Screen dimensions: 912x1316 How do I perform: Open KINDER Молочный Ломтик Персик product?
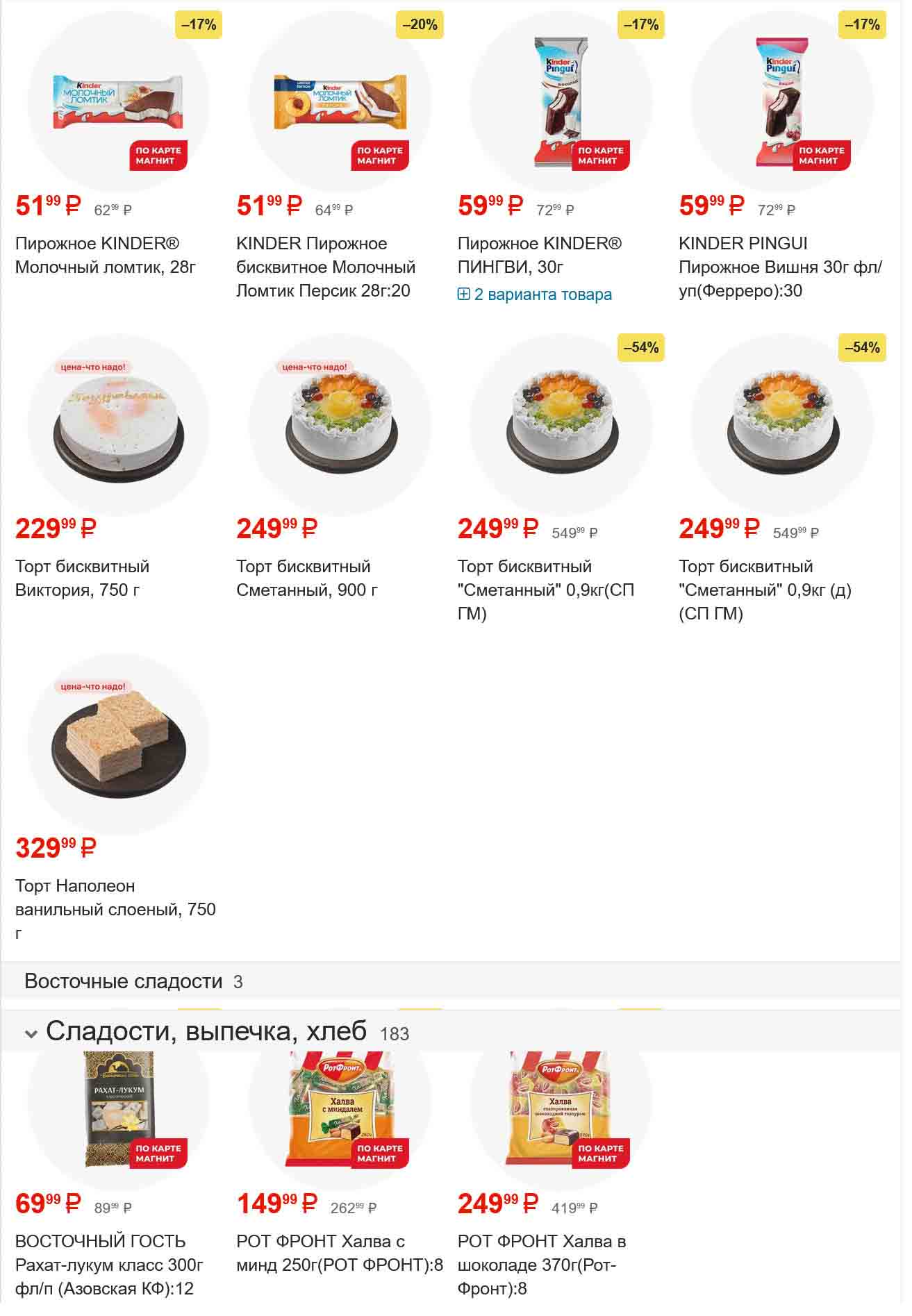pyautogui.click(x=325, y=267)
